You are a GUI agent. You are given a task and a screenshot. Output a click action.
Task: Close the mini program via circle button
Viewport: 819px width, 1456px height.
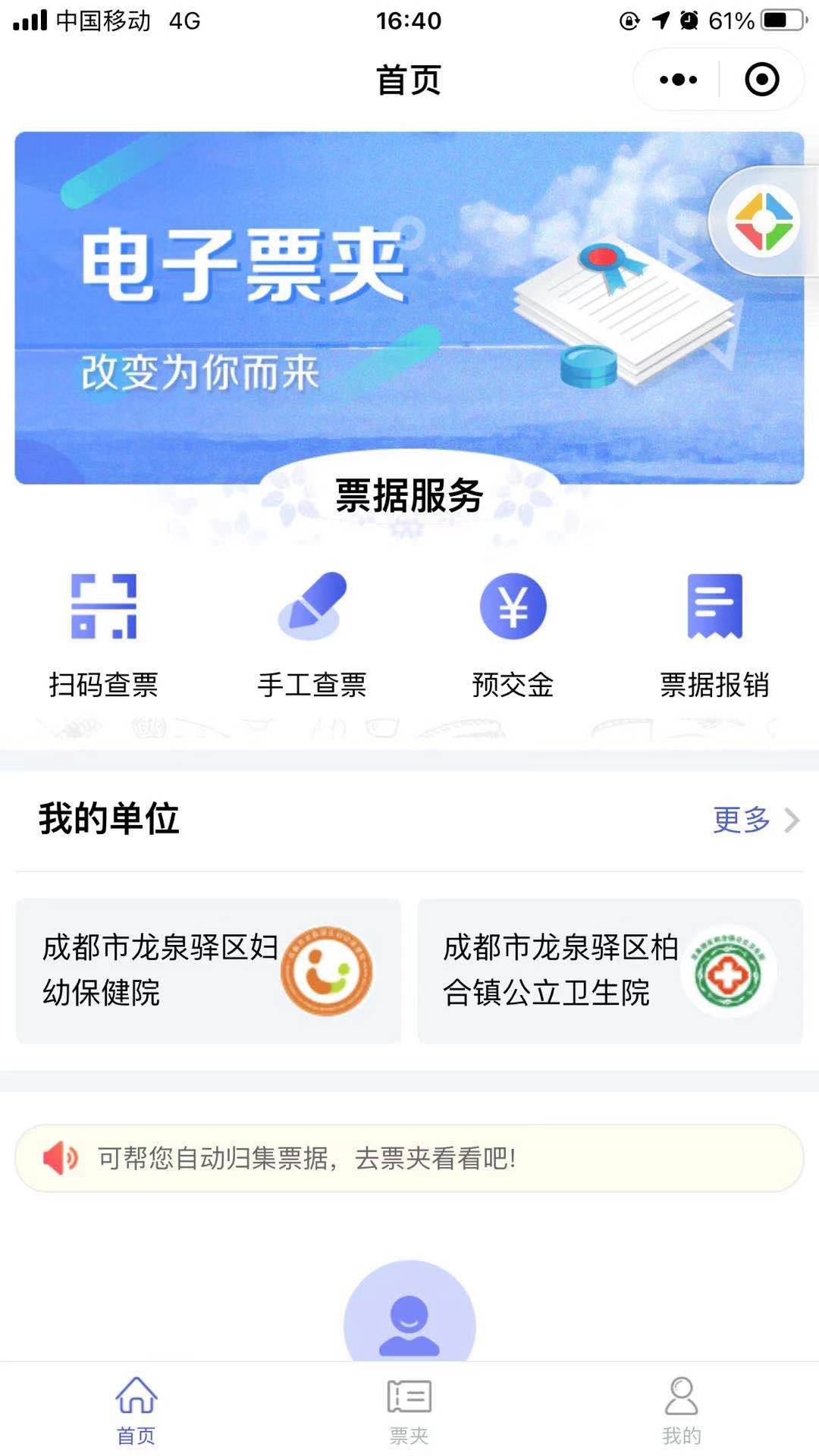761,80
